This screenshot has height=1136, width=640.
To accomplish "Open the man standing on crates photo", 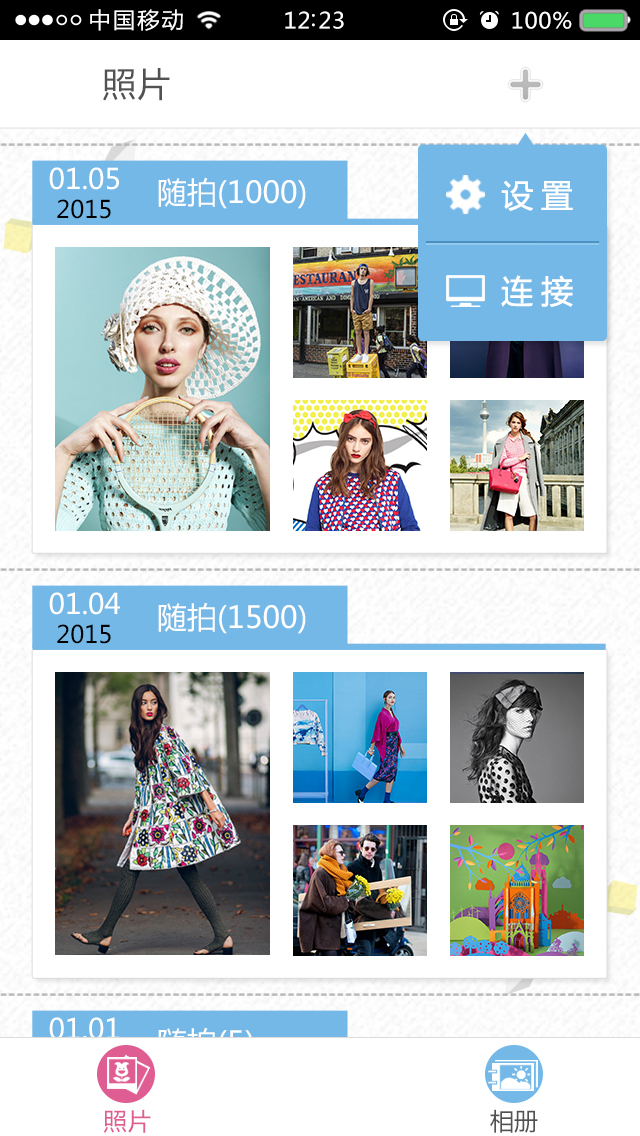I will coord(355,312).
